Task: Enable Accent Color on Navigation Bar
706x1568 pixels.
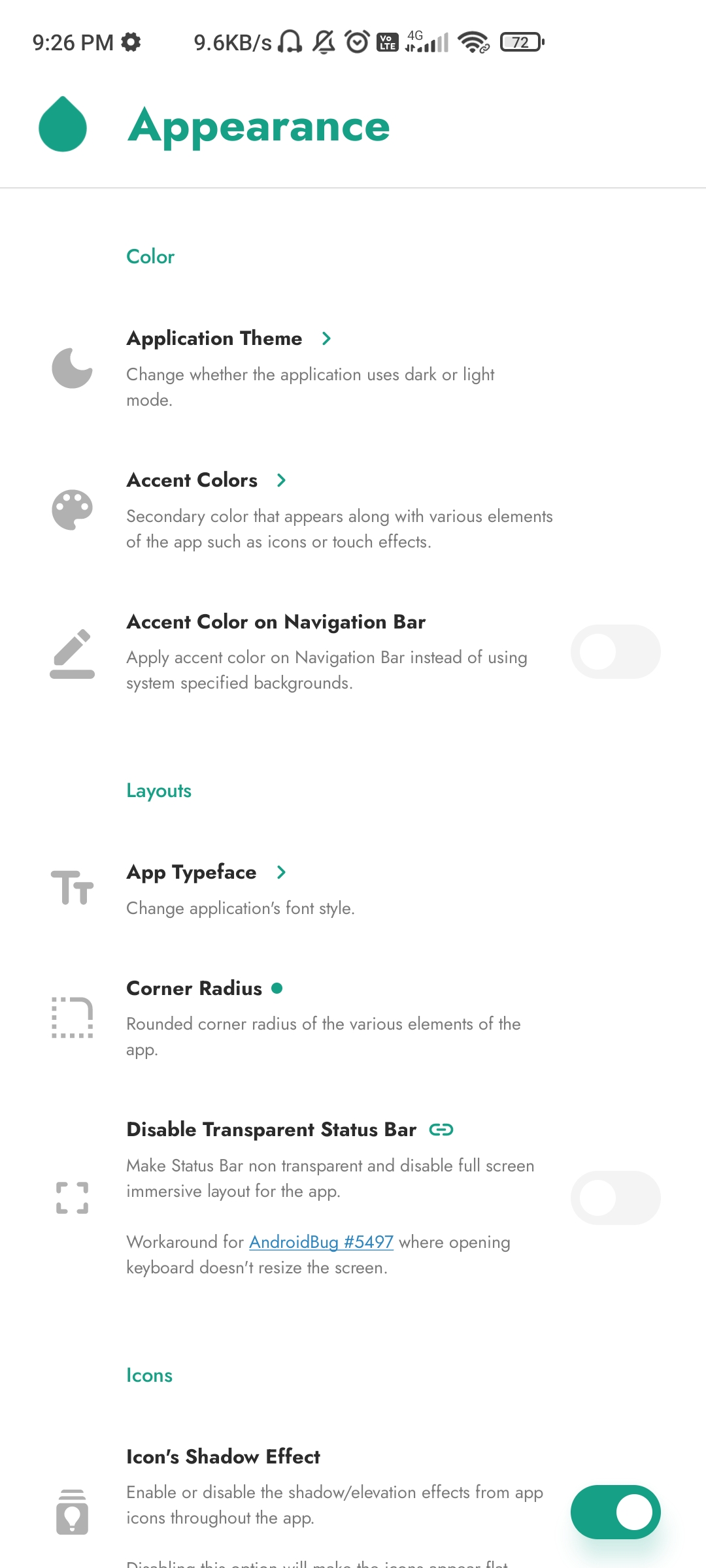Action: [615, 651]
